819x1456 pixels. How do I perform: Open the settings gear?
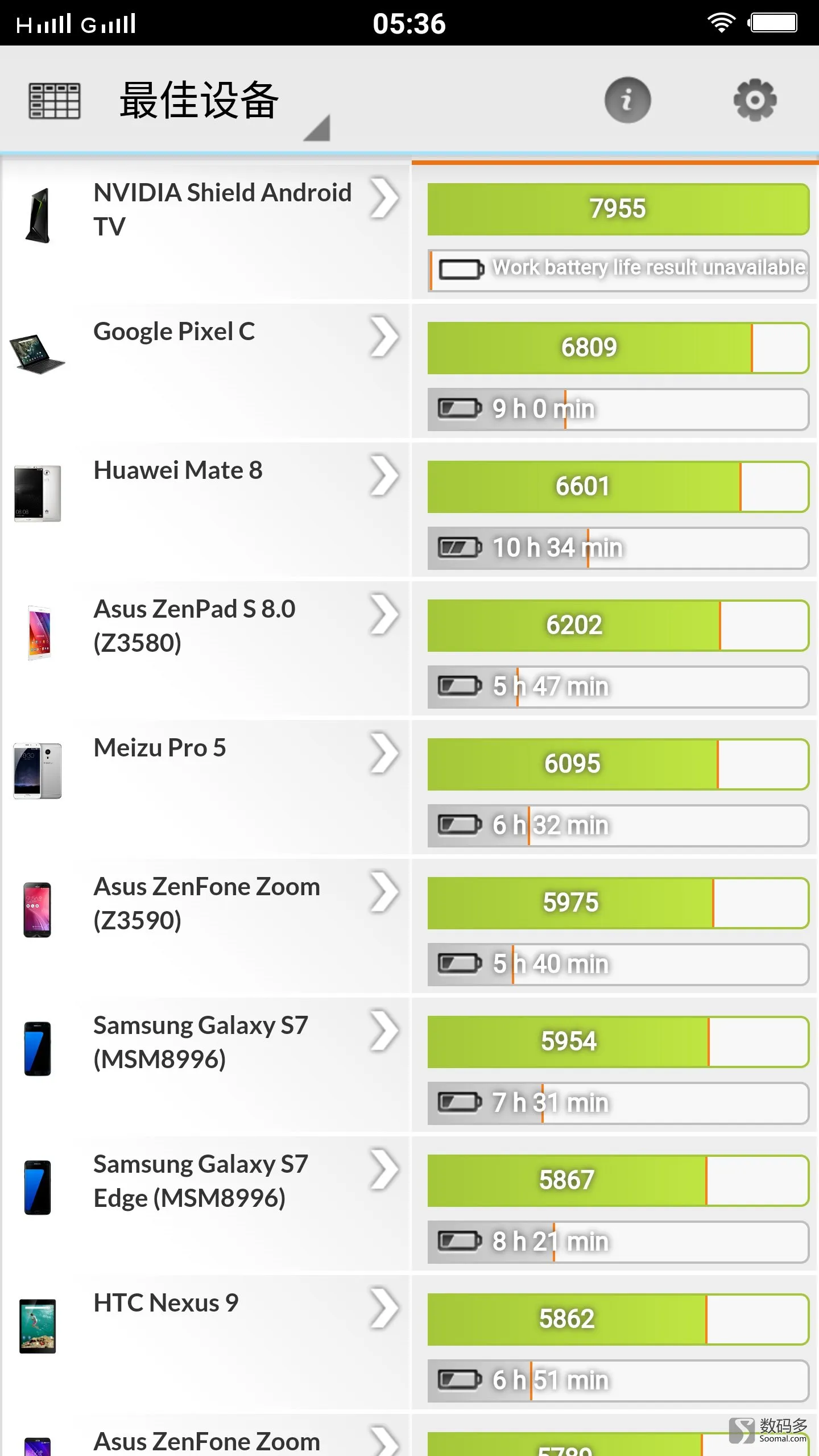click(755, 100)
